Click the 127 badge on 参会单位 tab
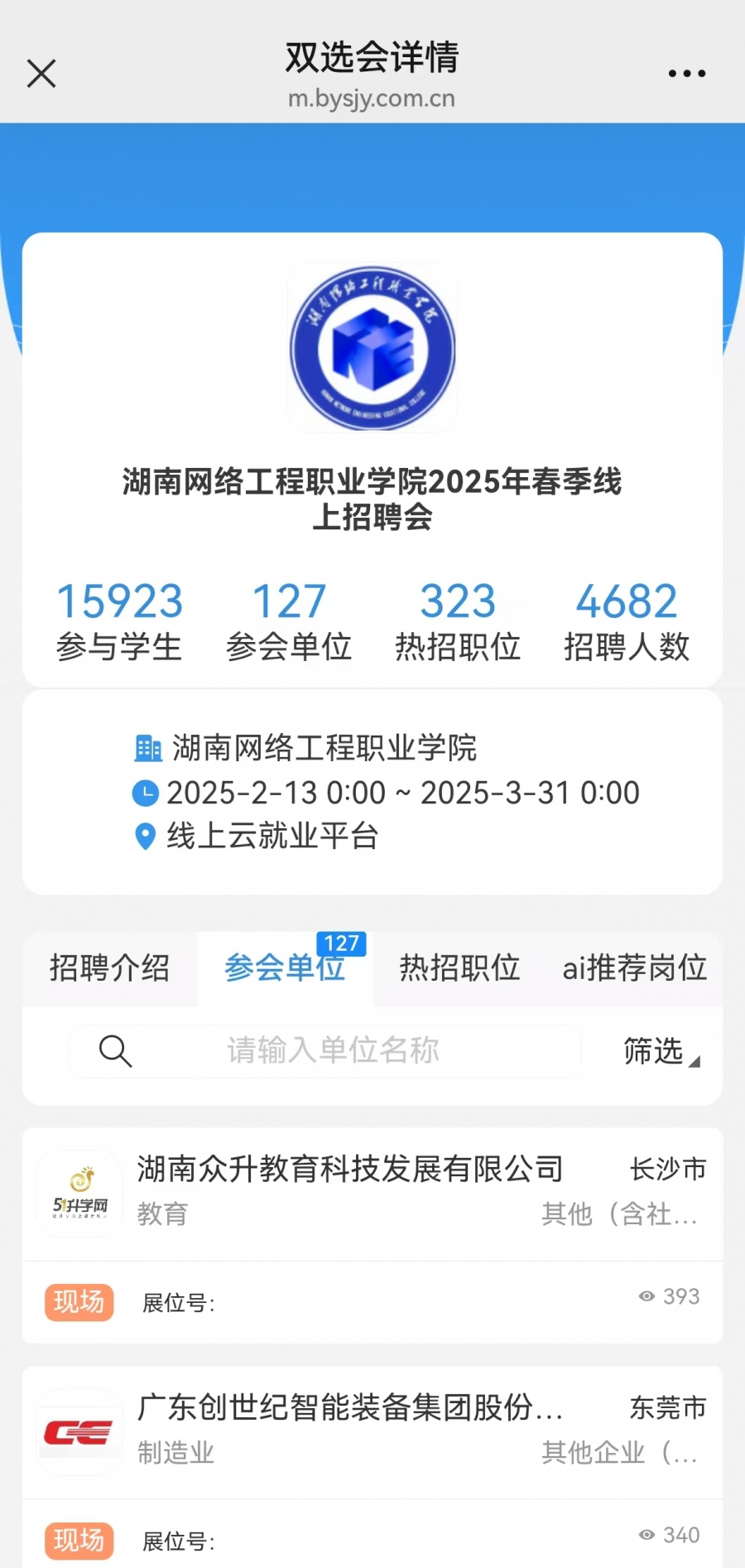Viewport: 745px width, 1568px height. tap(342, 943)
